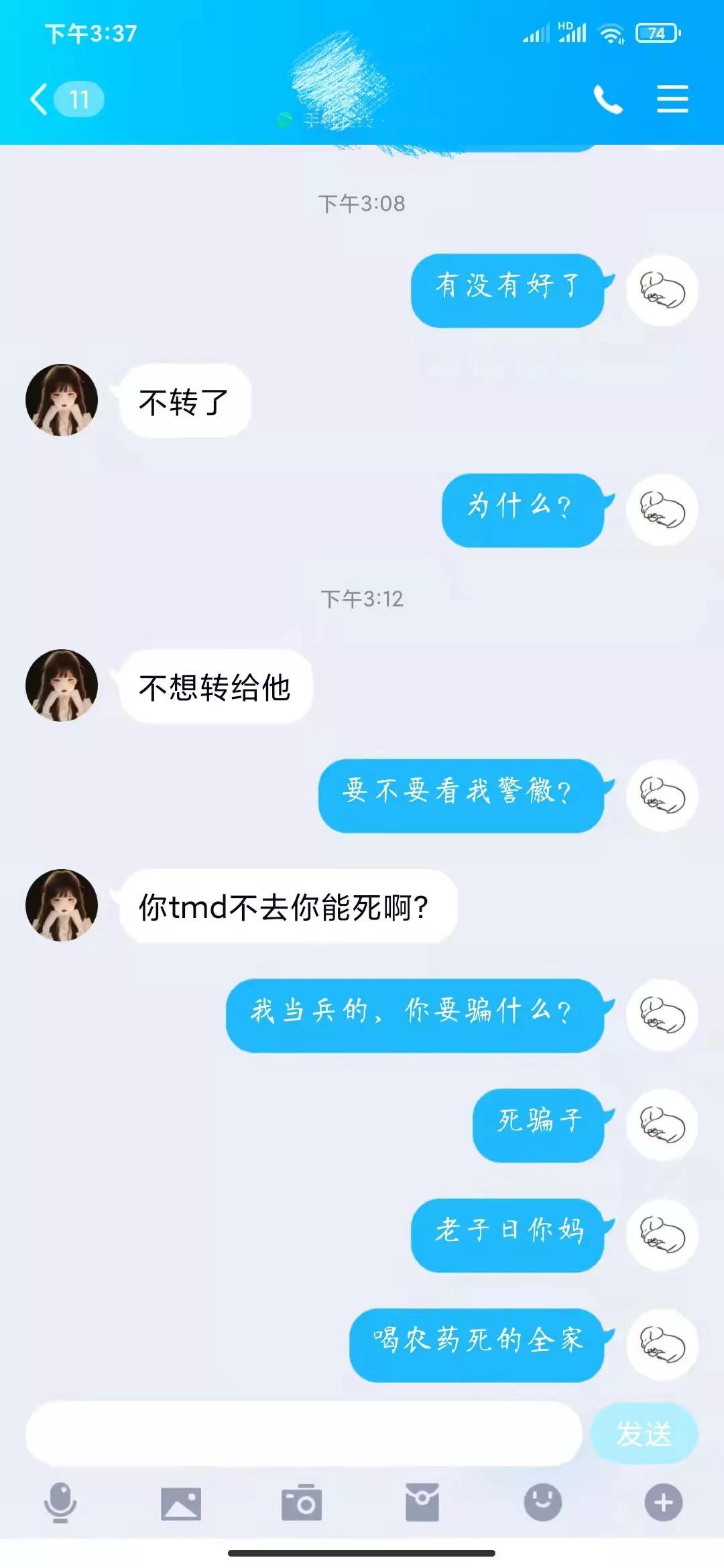Open the chat menu hamburger icon

coord(672,99)
